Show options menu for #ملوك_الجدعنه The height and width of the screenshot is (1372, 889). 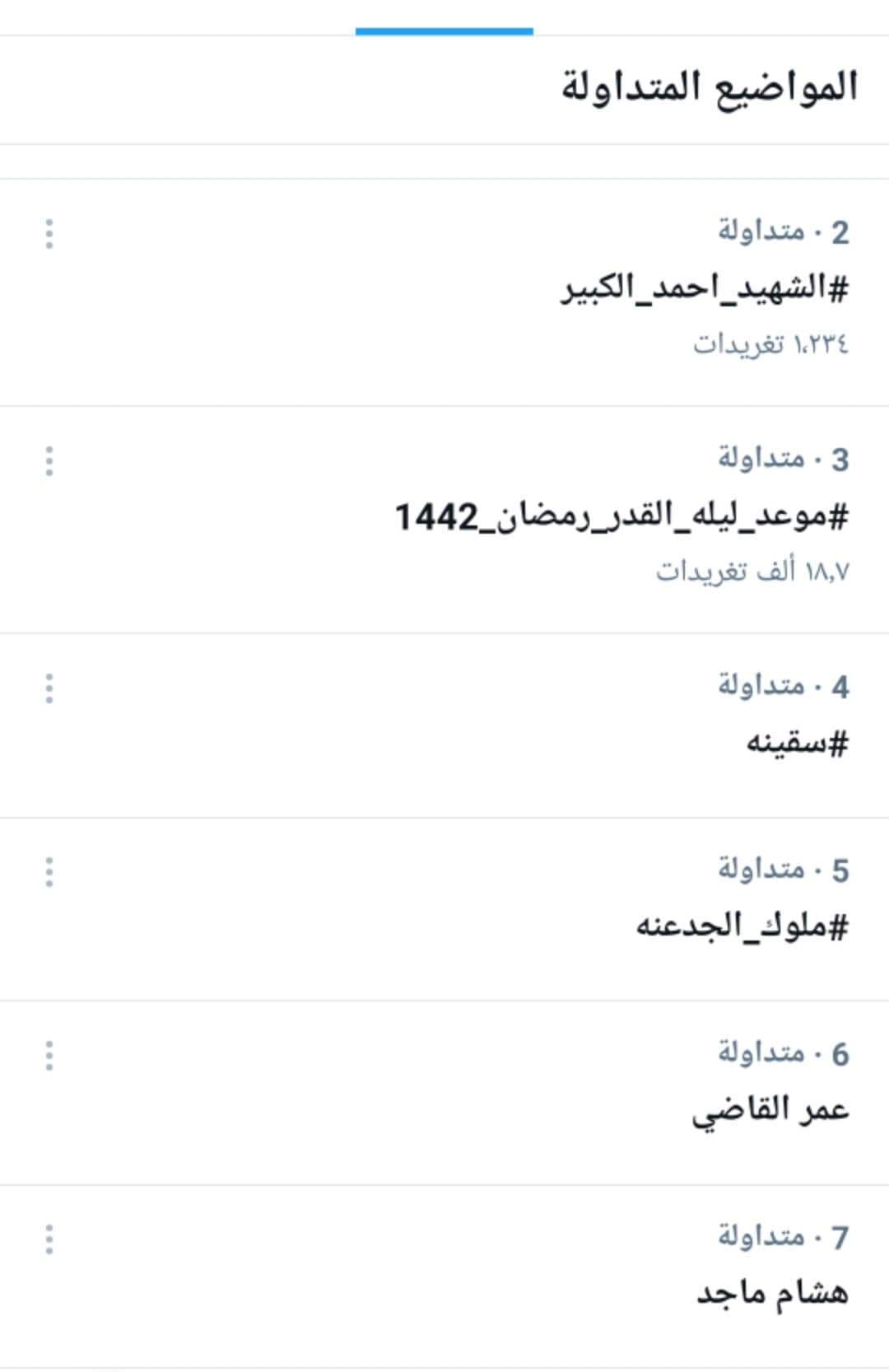(49, 872)
